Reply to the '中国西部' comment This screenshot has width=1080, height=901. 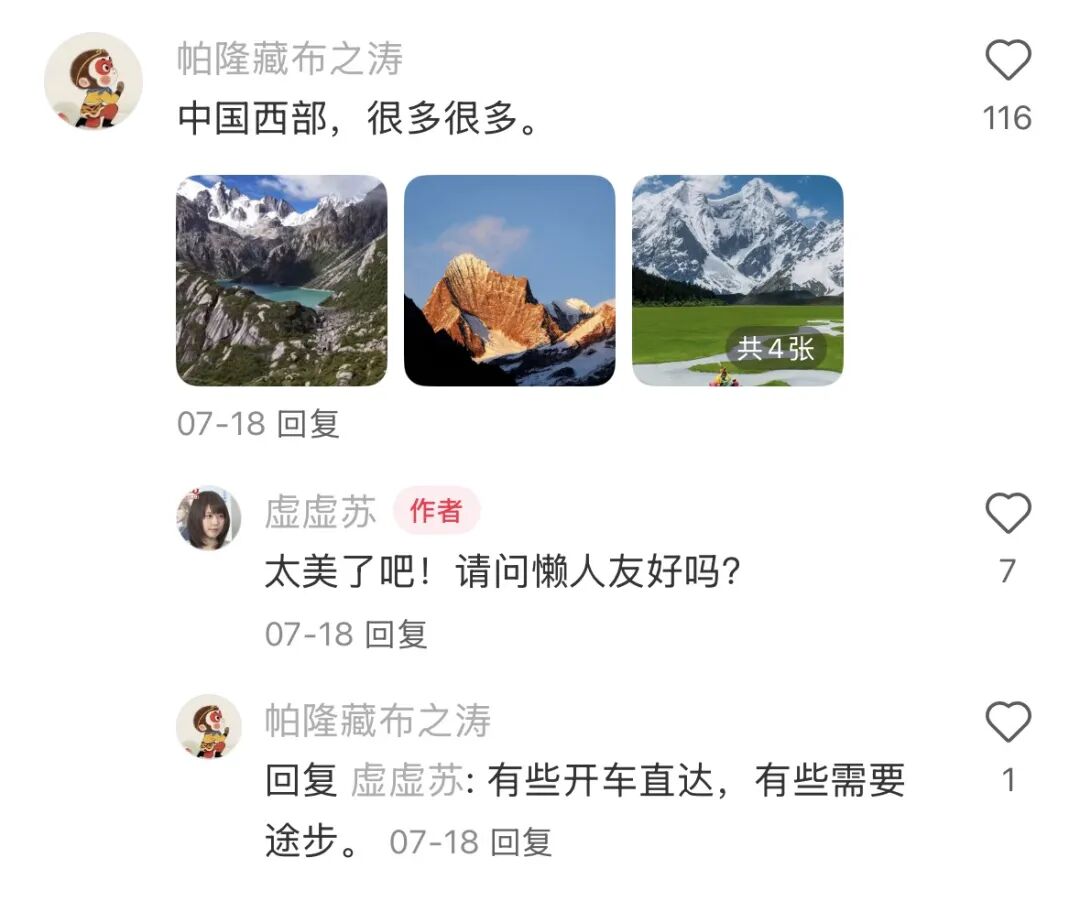[x=308, y=424]
